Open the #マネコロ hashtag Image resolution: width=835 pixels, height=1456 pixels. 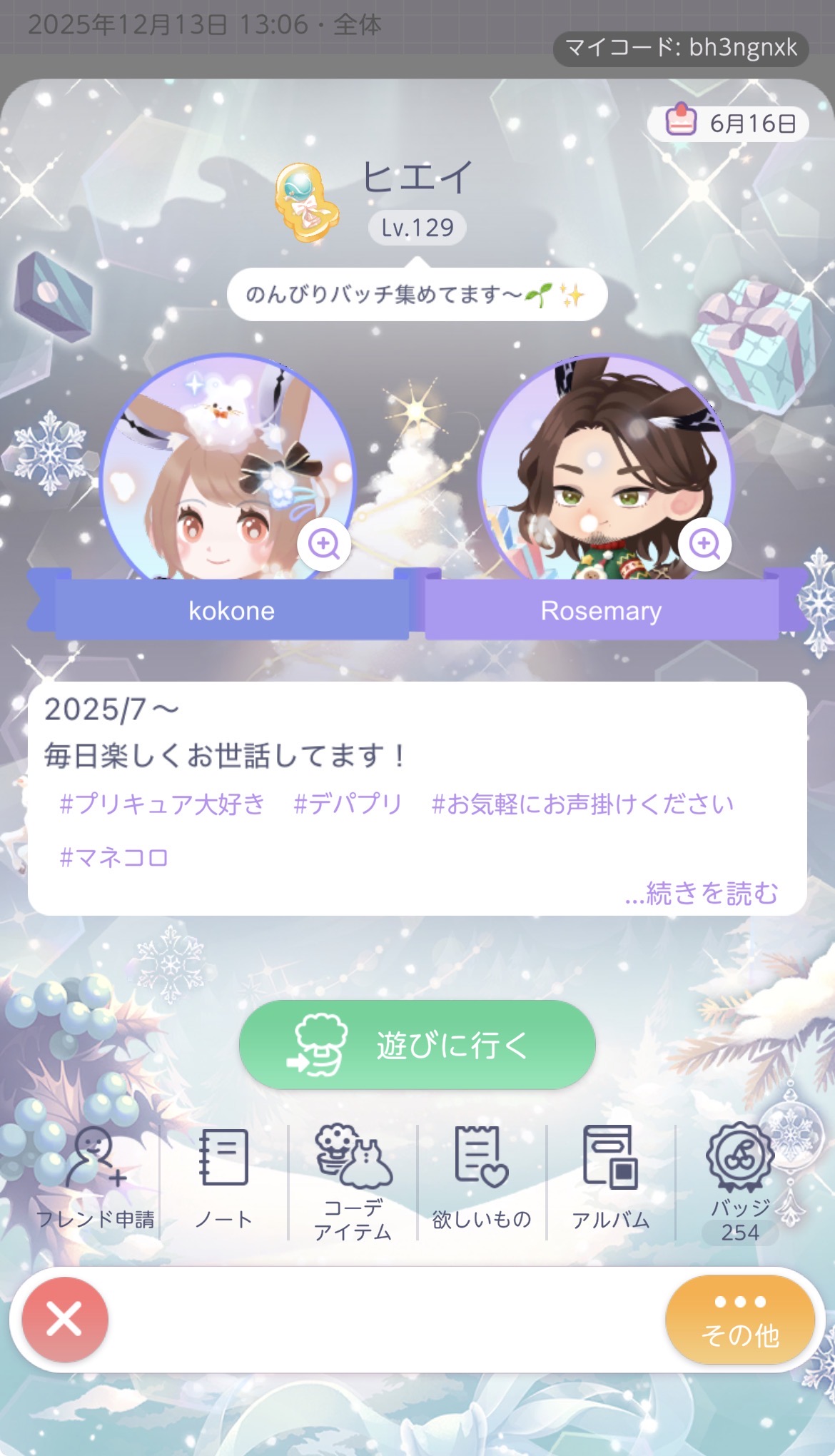click(x=114, y=857)
